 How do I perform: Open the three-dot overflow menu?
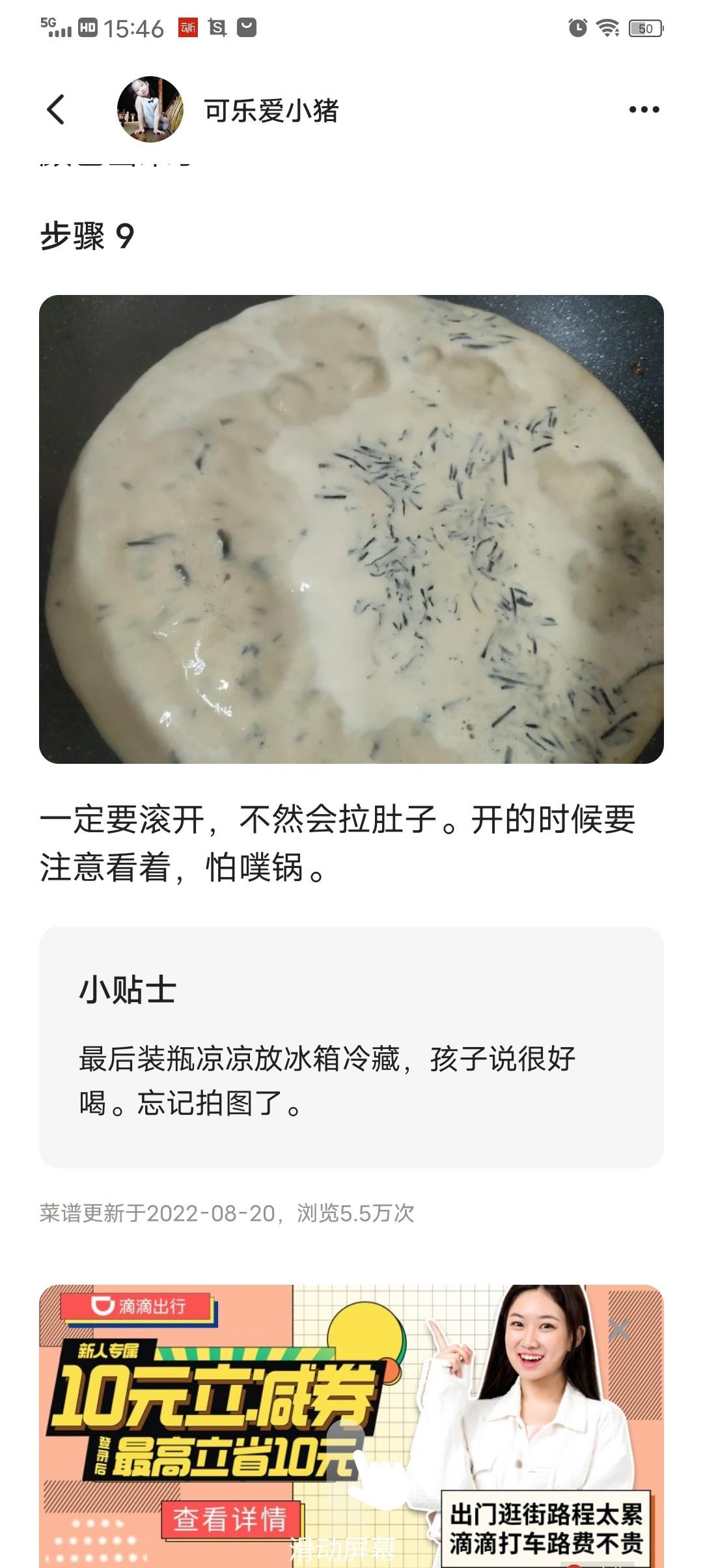tap(644, 109)
